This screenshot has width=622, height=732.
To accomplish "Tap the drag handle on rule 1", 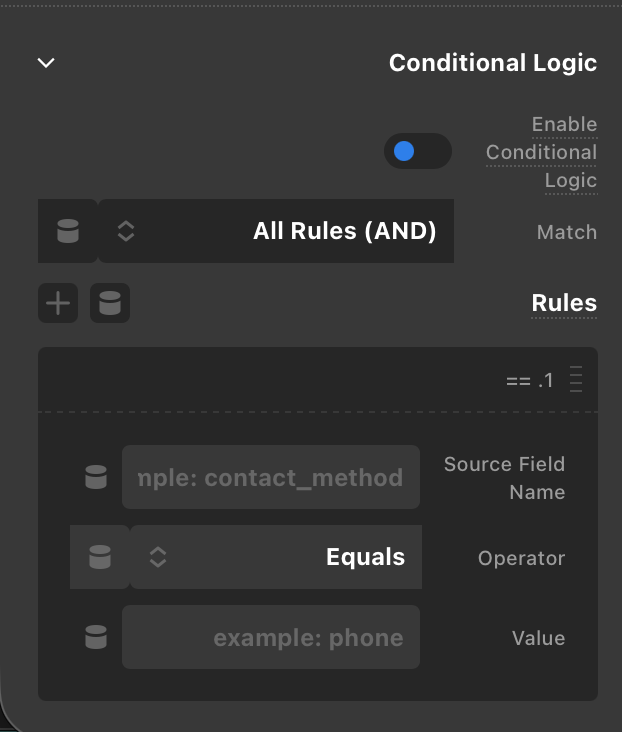I will point(575,380).
